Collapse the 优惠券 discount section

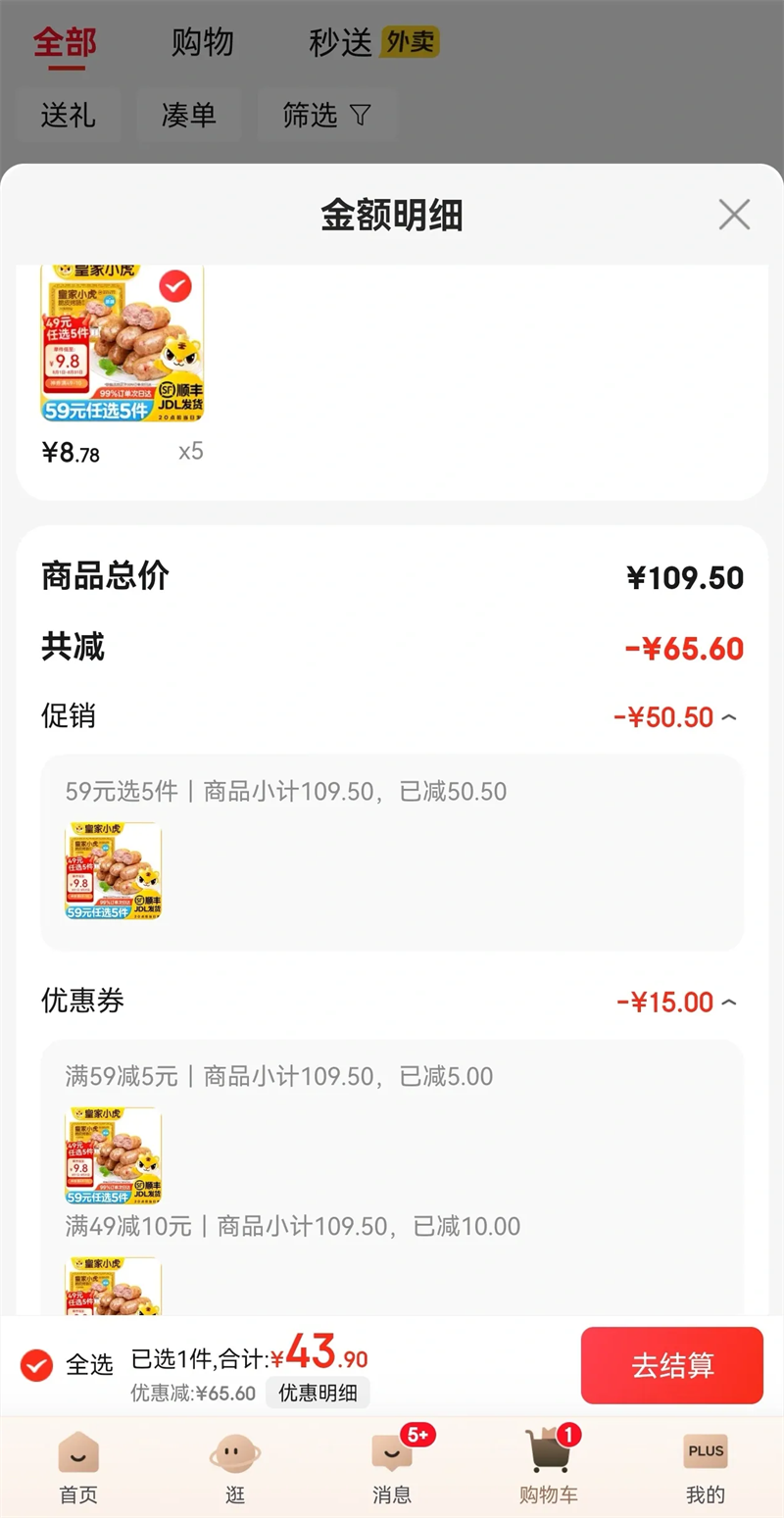click(x=728, y=1003)
